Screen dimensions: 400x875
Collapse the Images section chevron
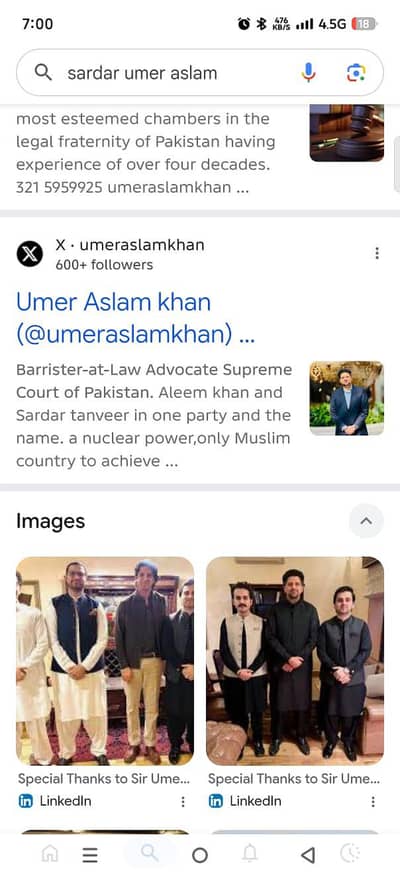366,521
